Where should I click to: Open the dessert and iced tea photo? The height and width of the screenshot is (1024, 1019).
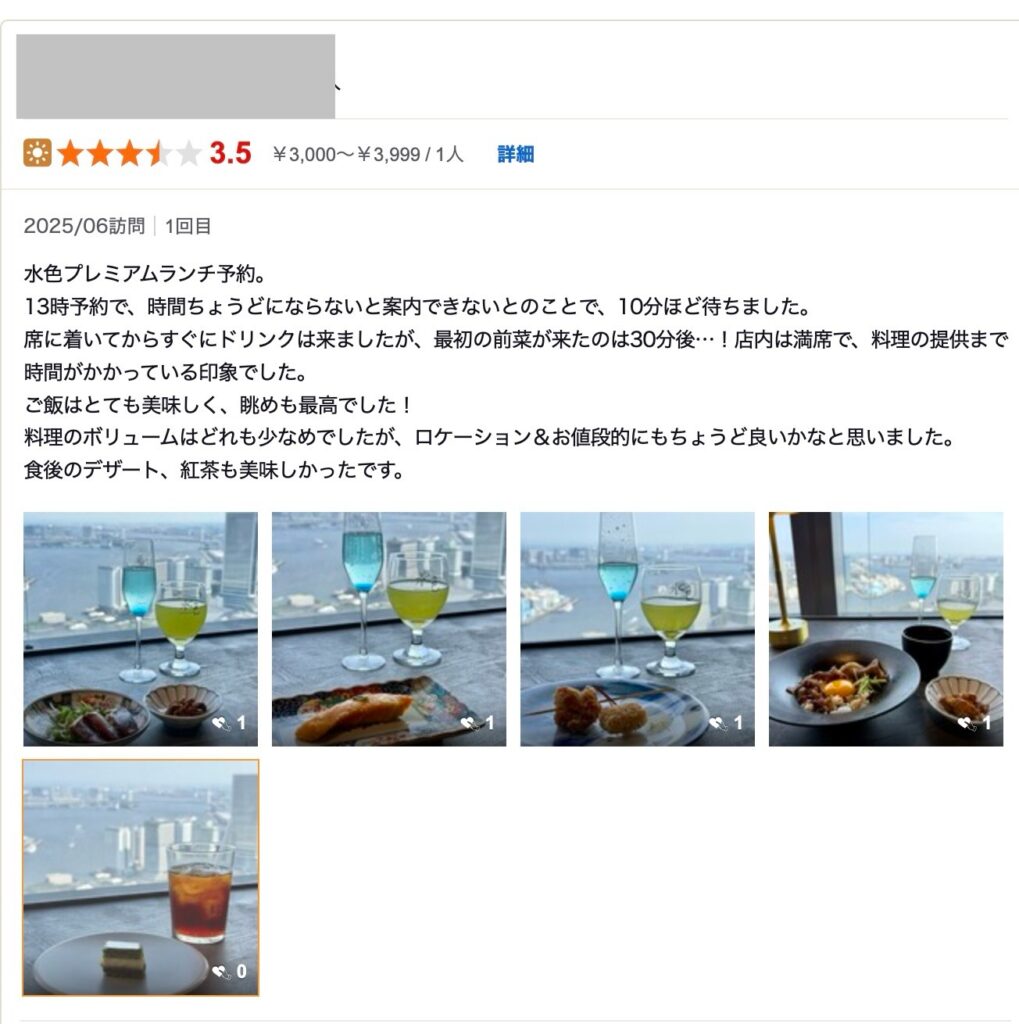pyautogui.click(x=140, y=877)
